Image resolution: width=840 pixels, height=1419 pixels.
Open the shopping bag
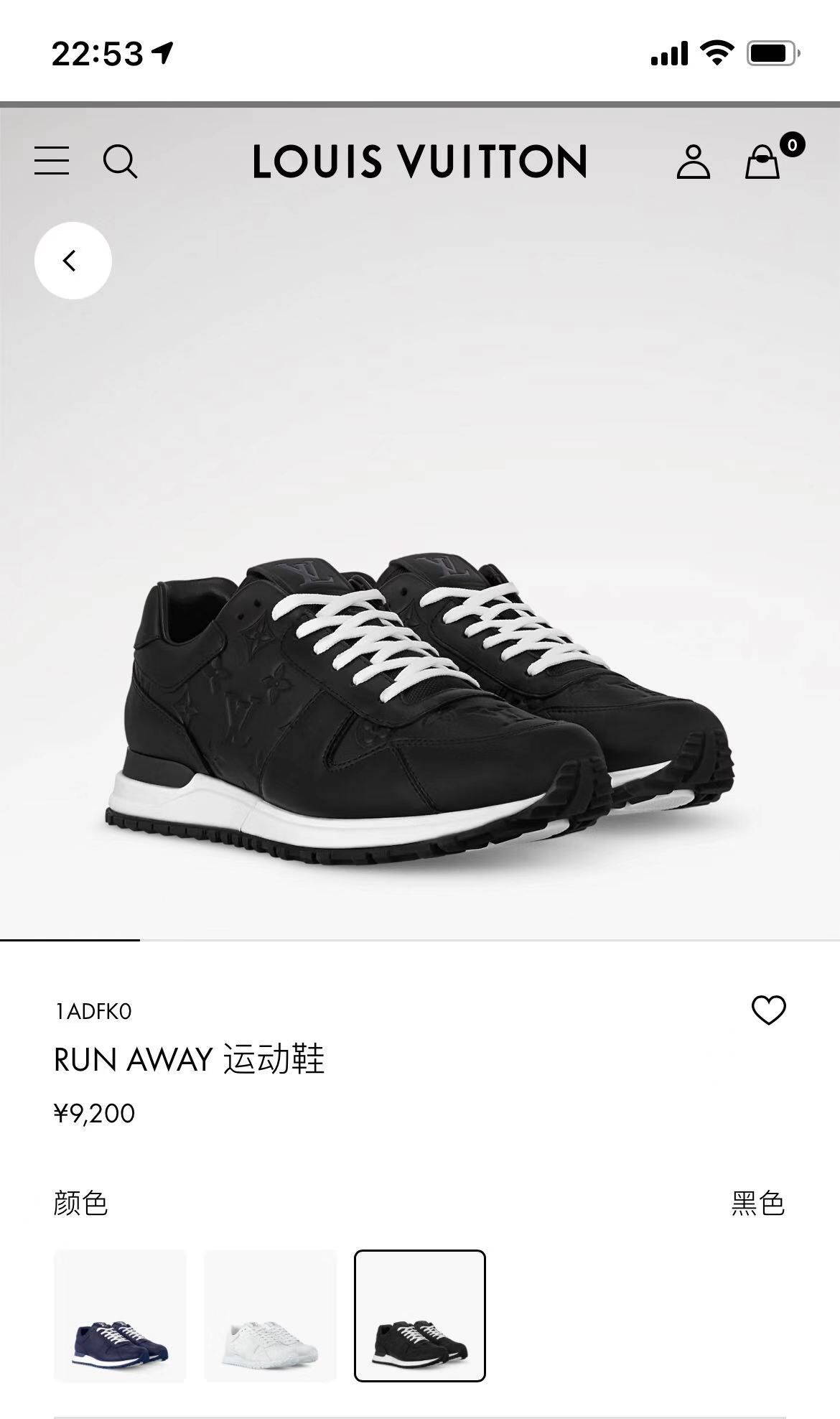(762, 161)
